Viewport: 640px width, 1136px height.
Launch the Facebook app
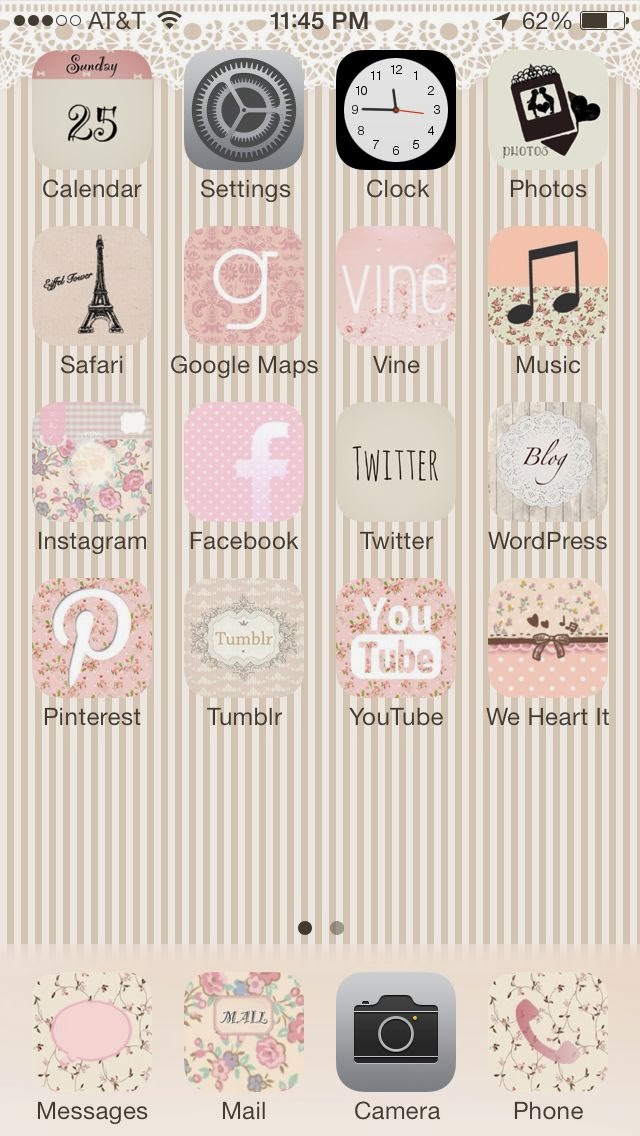(x=244, y=463)
